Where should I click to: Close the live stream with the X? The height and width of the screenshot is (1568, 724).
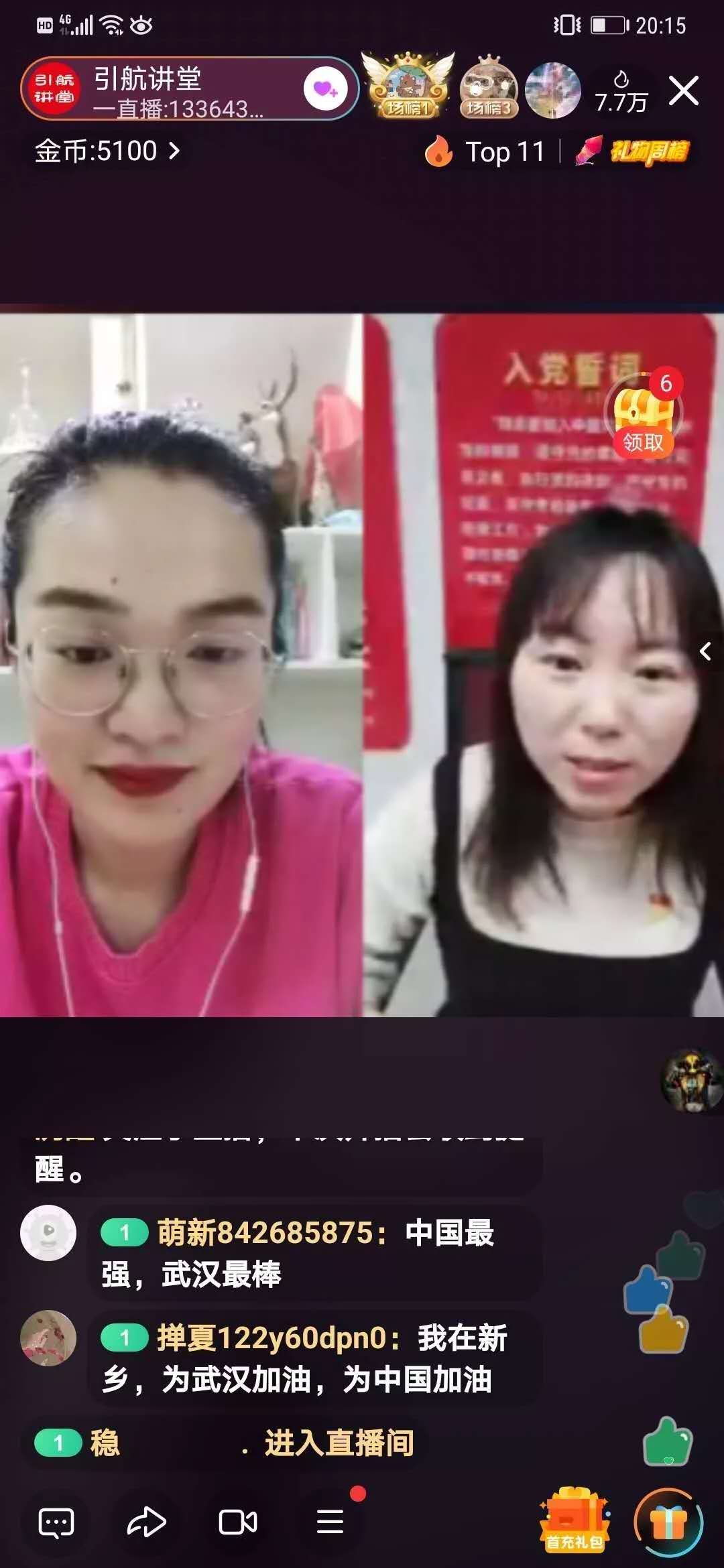pyautogui.click(x=684, y=90)
